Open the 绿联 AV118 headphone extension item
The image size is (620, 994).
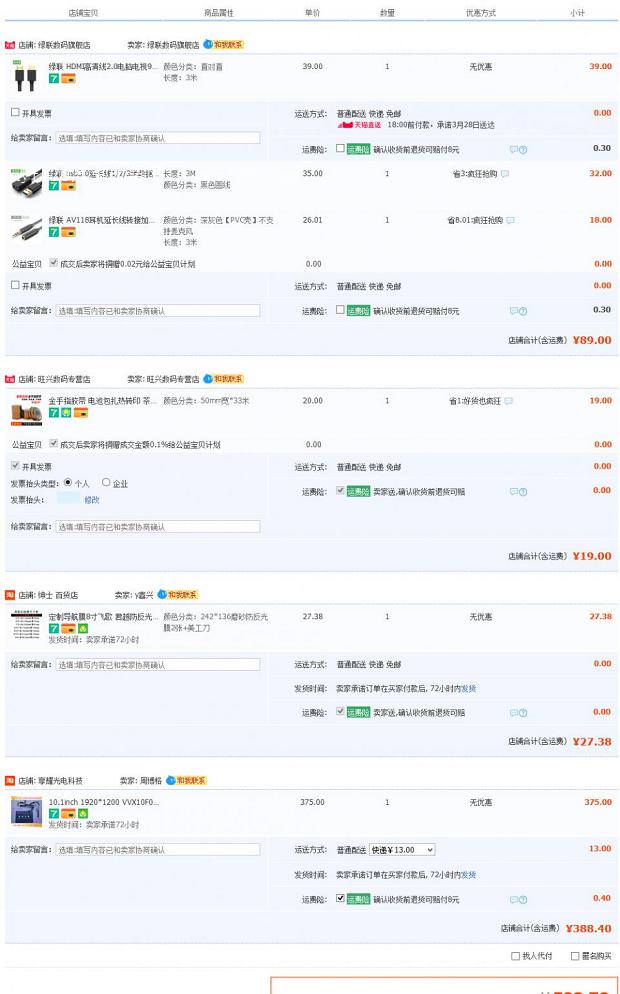pyautogui.click(x=101, y=220)
